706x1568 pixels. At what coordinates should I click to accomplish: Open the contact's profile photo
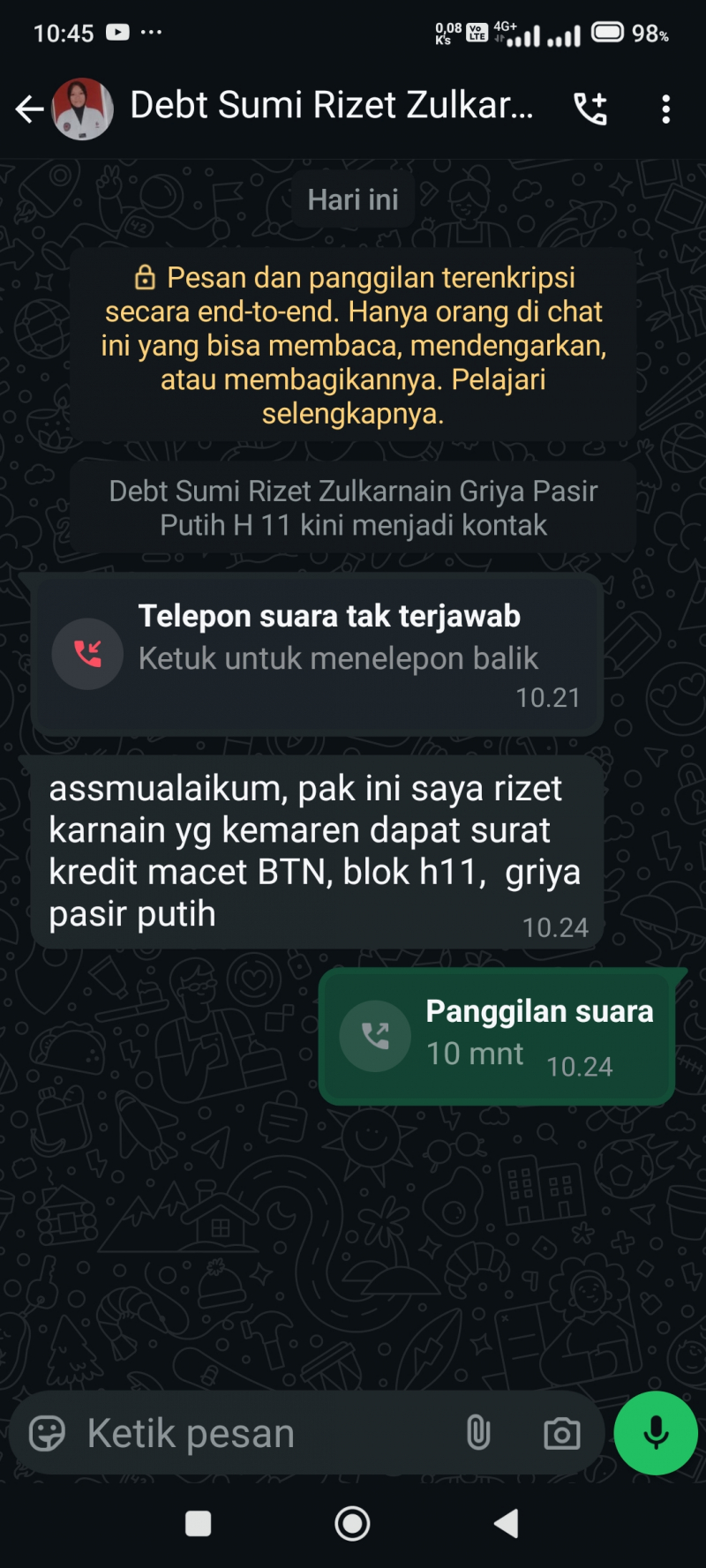point(83,109)
